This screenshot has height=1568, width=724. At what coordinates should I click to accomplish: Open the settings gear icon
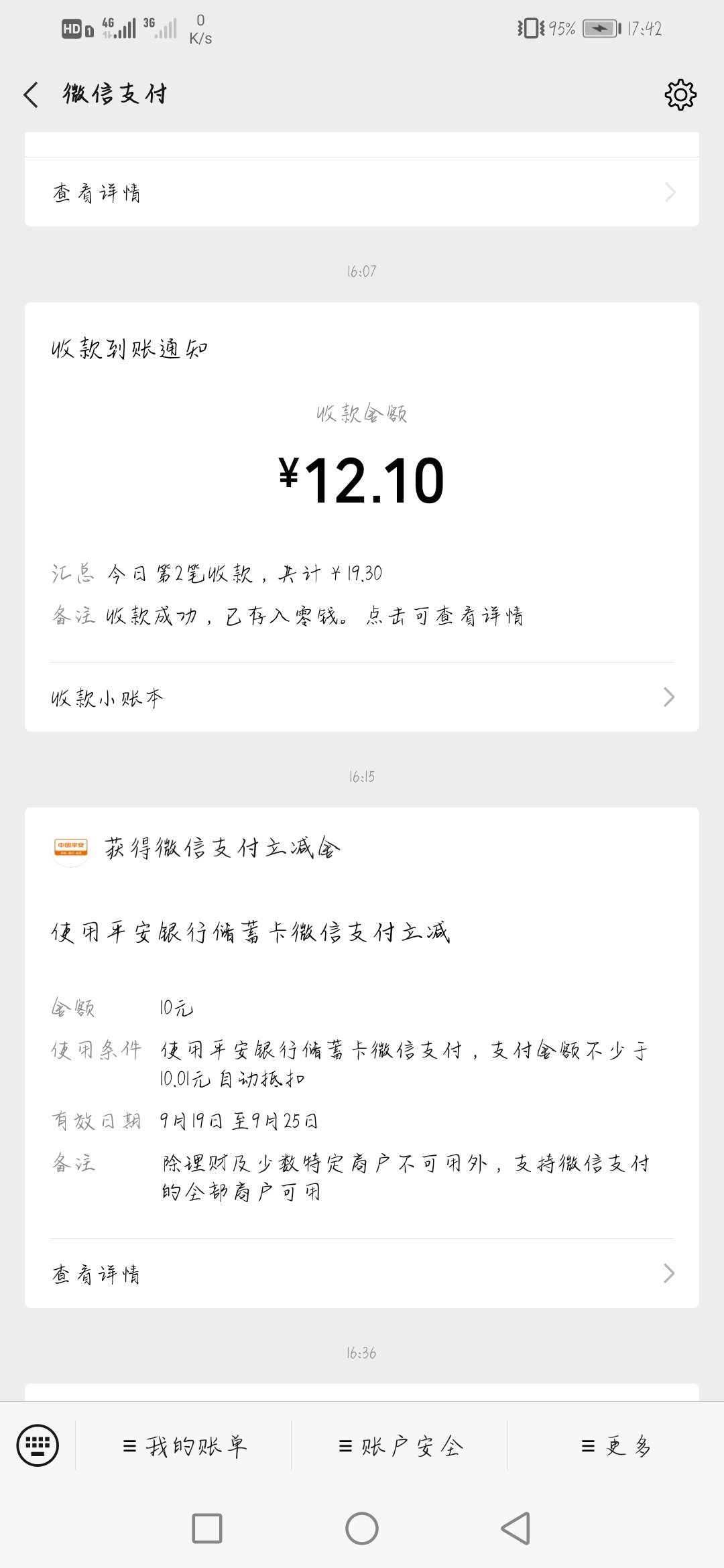[680, 94]
